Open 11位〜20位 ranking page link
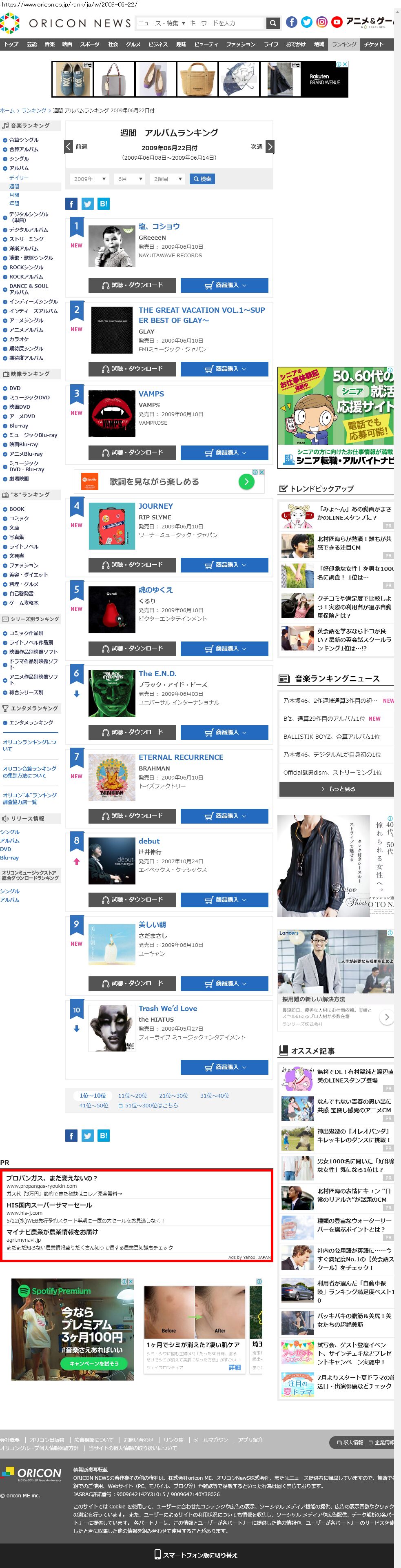This screenshot has width=401, height=1568. pos(132,1096)
